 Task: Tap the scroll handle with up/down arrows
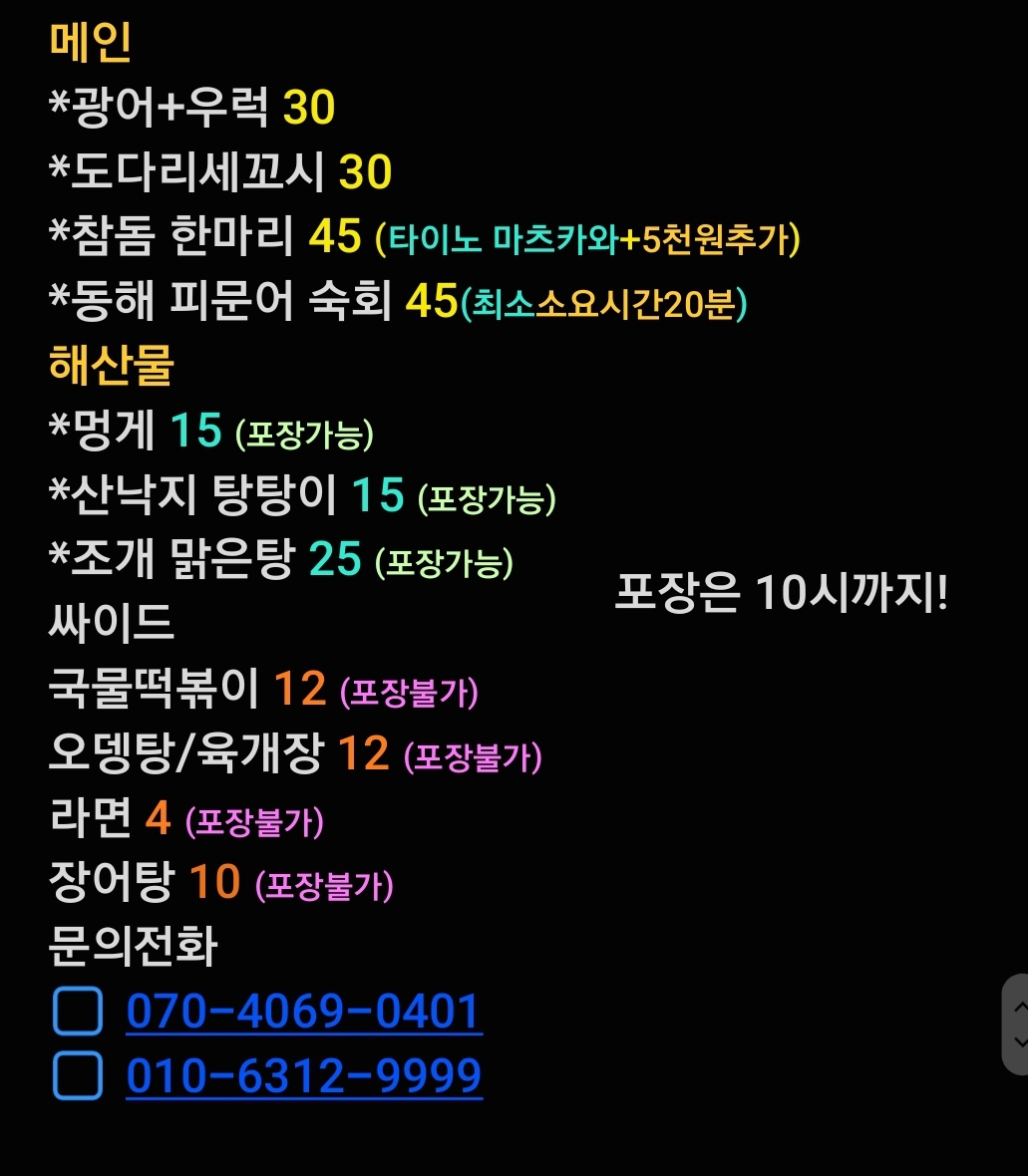1017,1024
